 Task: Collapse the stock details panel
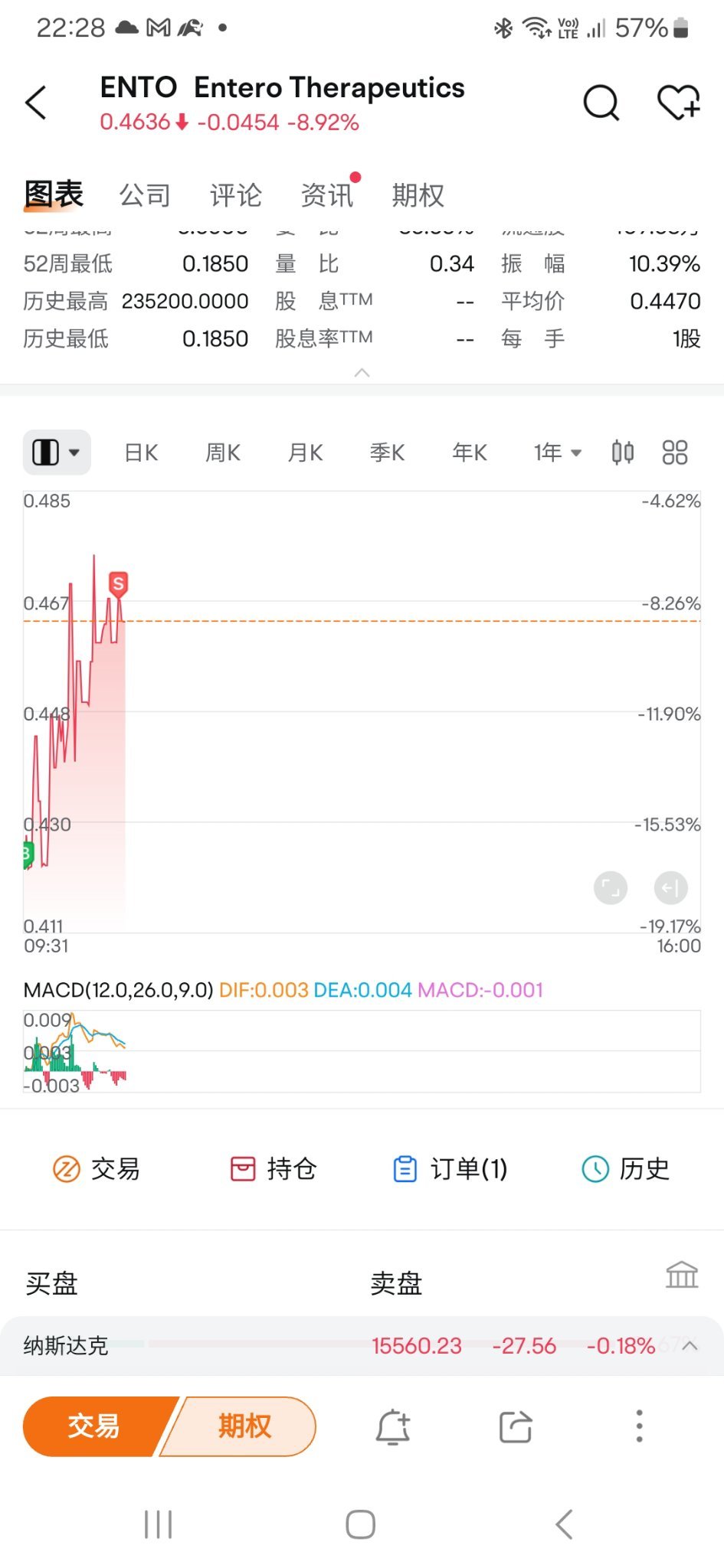[x=362, y=373]
